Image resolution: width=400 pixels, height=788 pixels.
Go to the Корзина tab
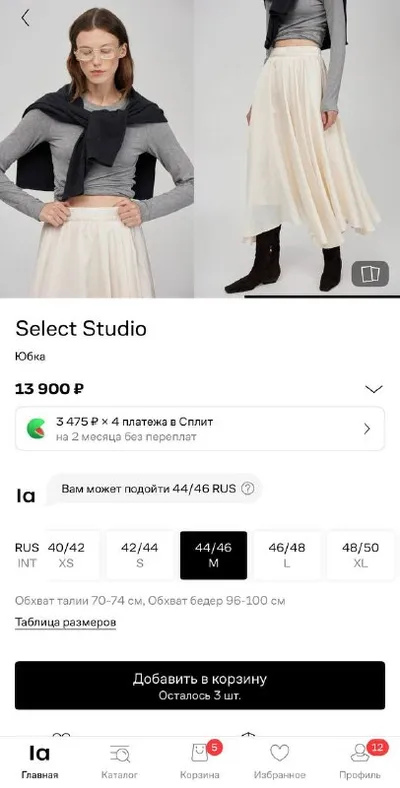click(x=200, y=761)
